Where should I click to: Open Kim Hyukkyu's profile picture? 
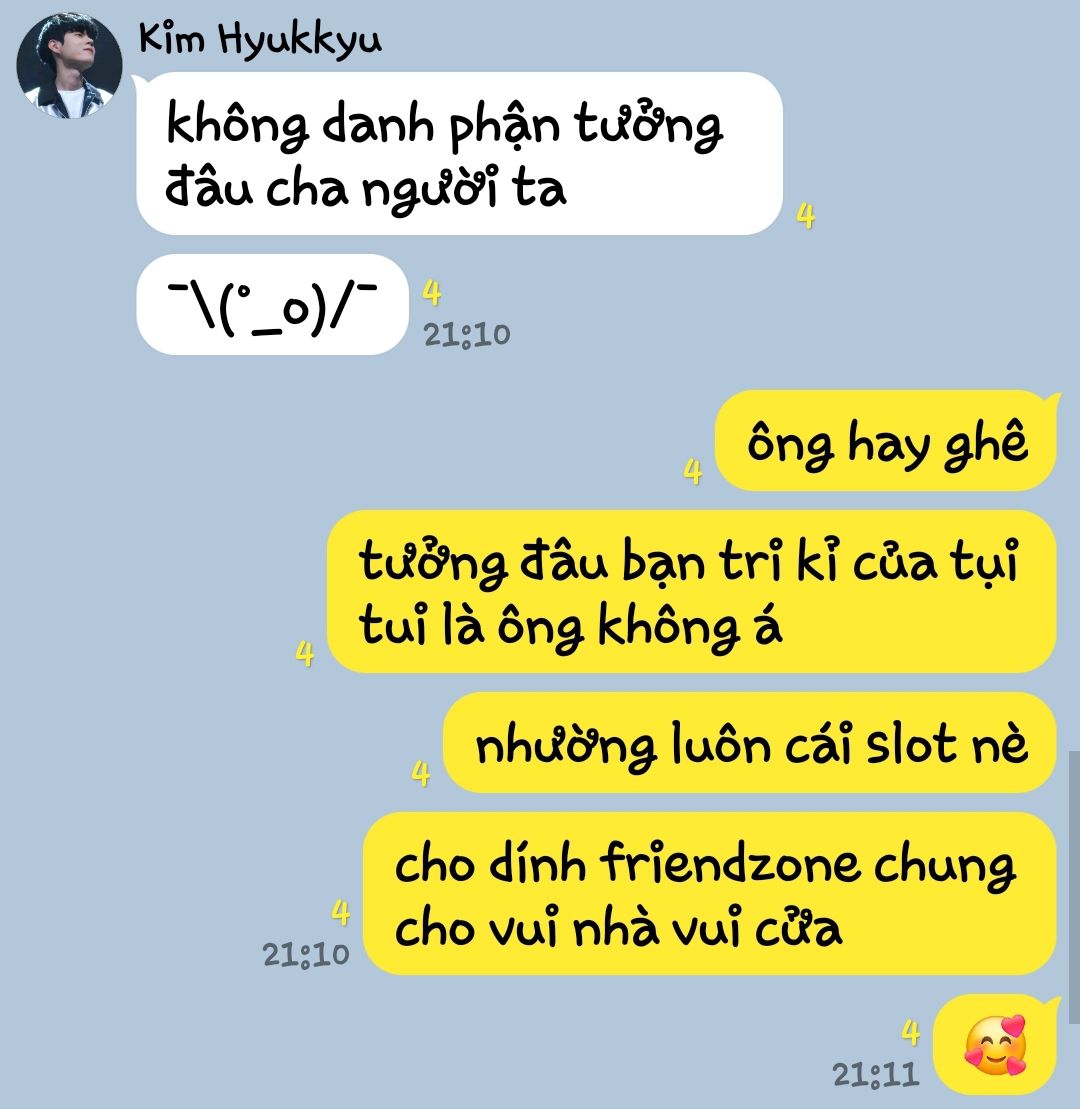click(x=69, y=66)
